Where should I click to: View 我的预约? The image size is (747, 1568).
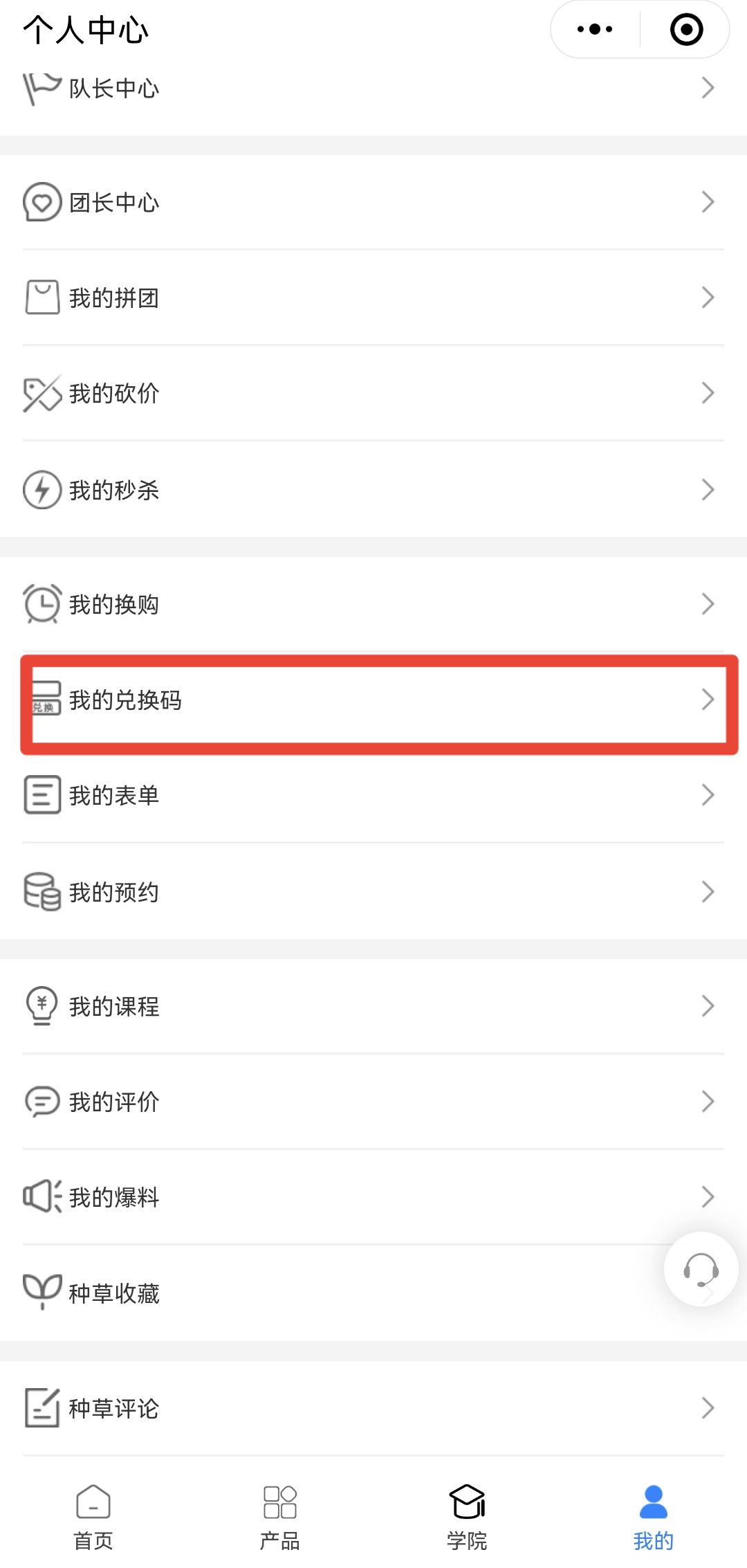[x=373, y=891]
